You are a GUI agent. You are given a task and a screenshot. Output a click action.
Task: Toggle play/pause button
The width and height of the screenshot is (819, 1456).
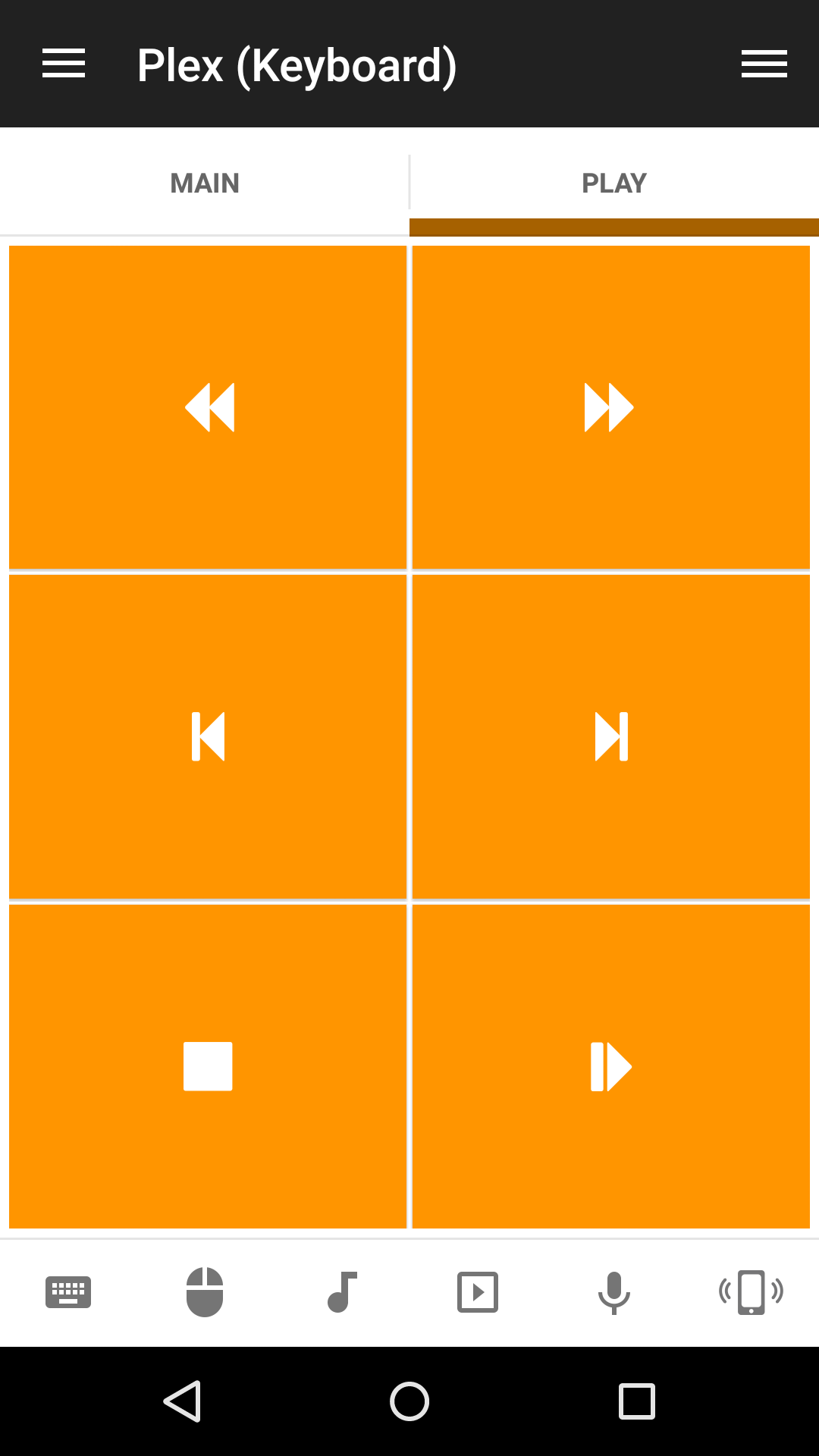pos(610,1066)
